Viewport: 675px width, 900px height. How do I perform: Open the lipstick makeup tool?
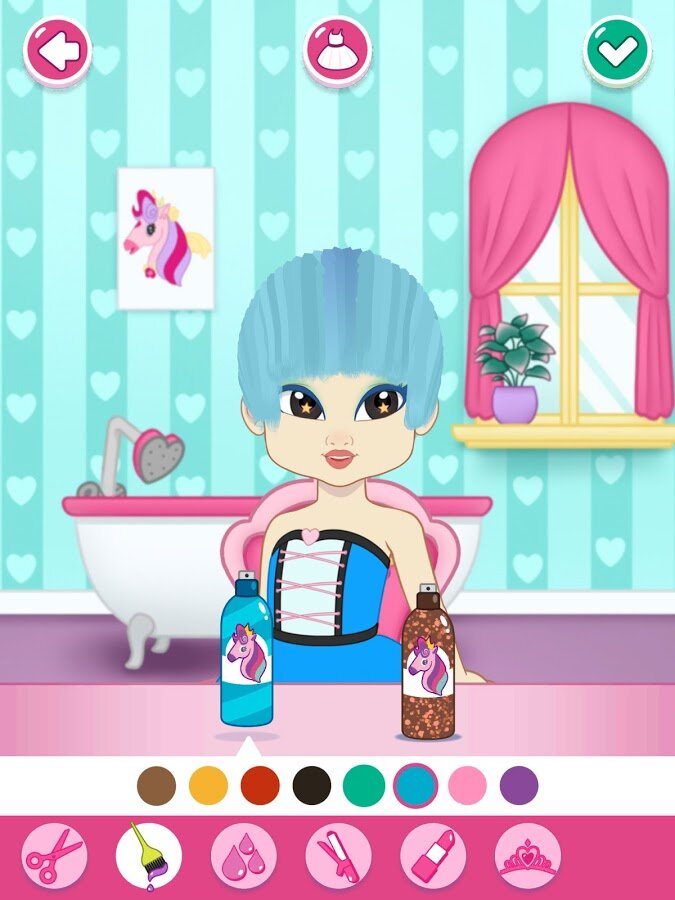[x=433, y=856]
